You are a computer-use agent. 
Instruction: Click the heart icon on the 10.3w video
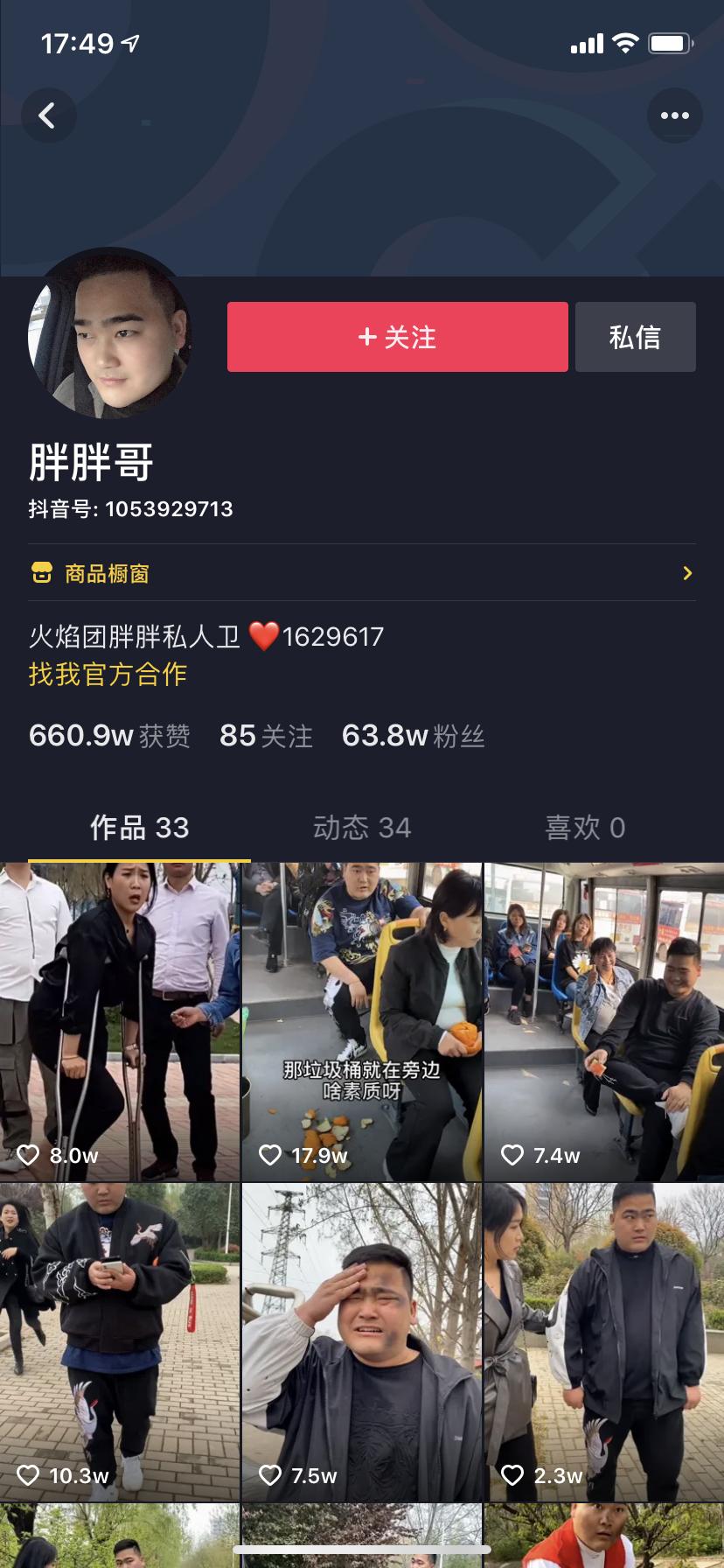click(28, 1474)
